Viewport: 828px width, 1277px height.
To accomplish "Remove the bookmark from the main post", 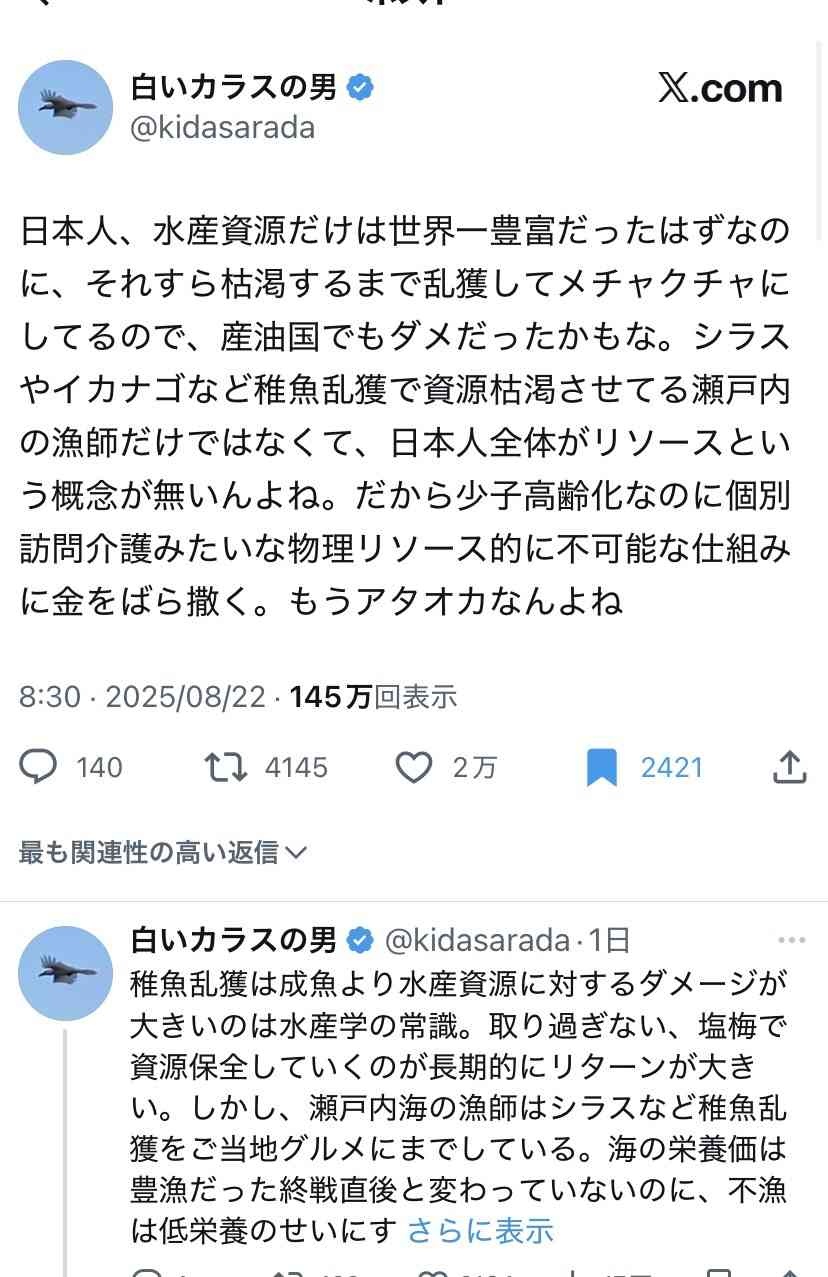I will coord(601,767).
